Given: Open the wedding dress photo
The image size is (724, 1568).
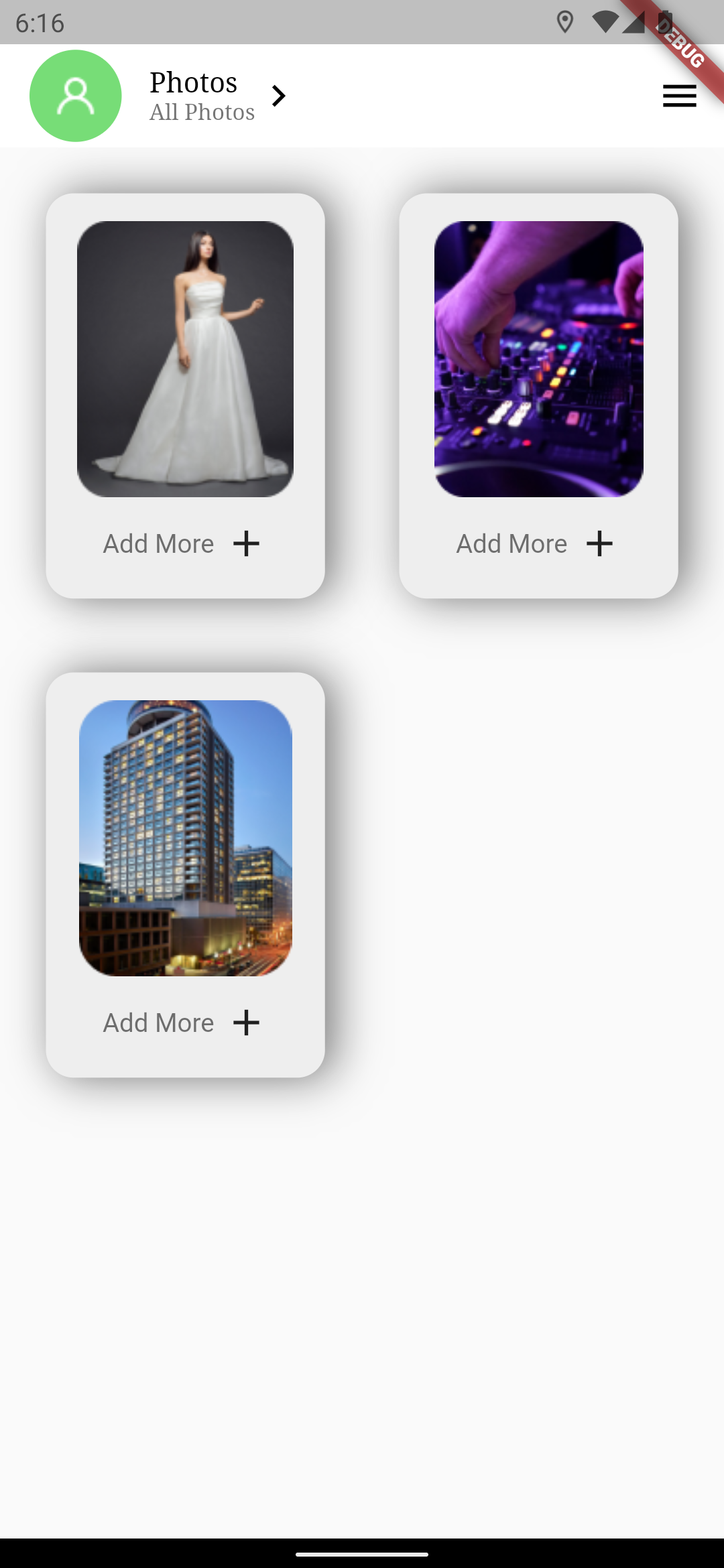Looking at the screenshot, I should [x=185, y=359].
